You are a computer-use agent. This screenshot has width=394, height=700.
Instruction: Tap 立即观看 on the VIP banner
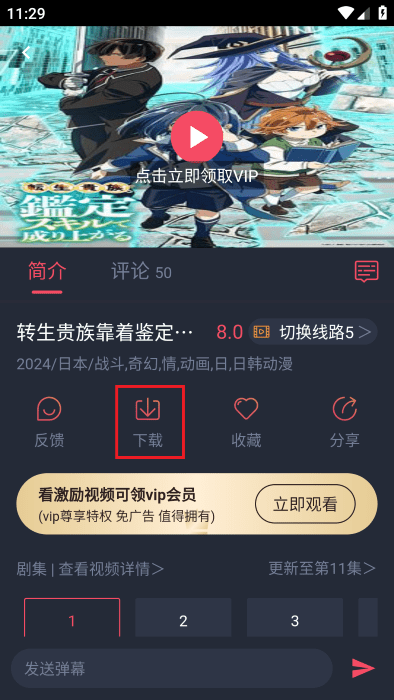(x=305, y=504)
